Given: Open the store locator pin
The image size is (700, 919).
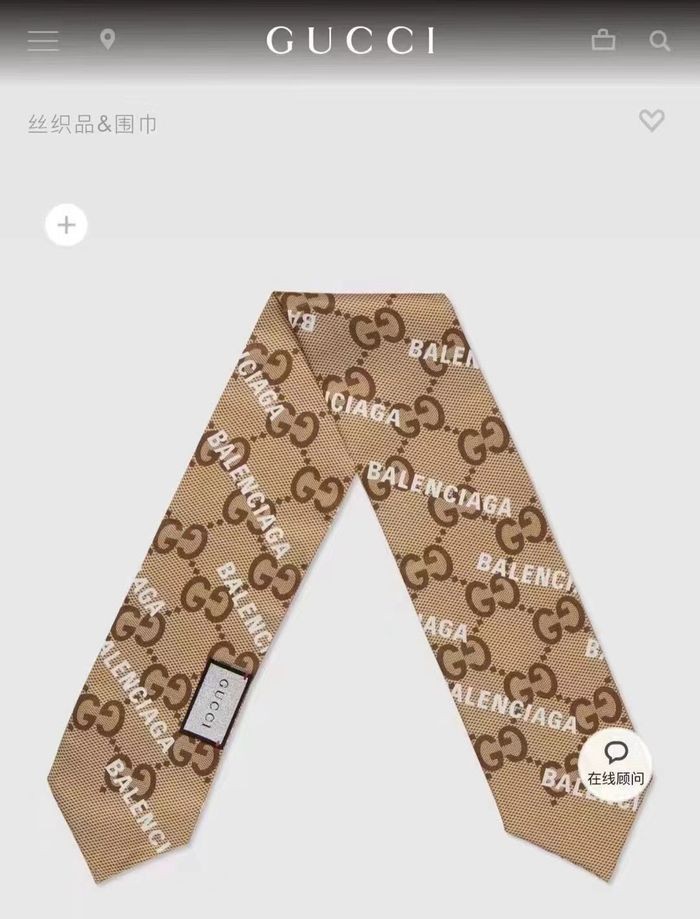Looking at the screenshot, I should click(108, 40).
